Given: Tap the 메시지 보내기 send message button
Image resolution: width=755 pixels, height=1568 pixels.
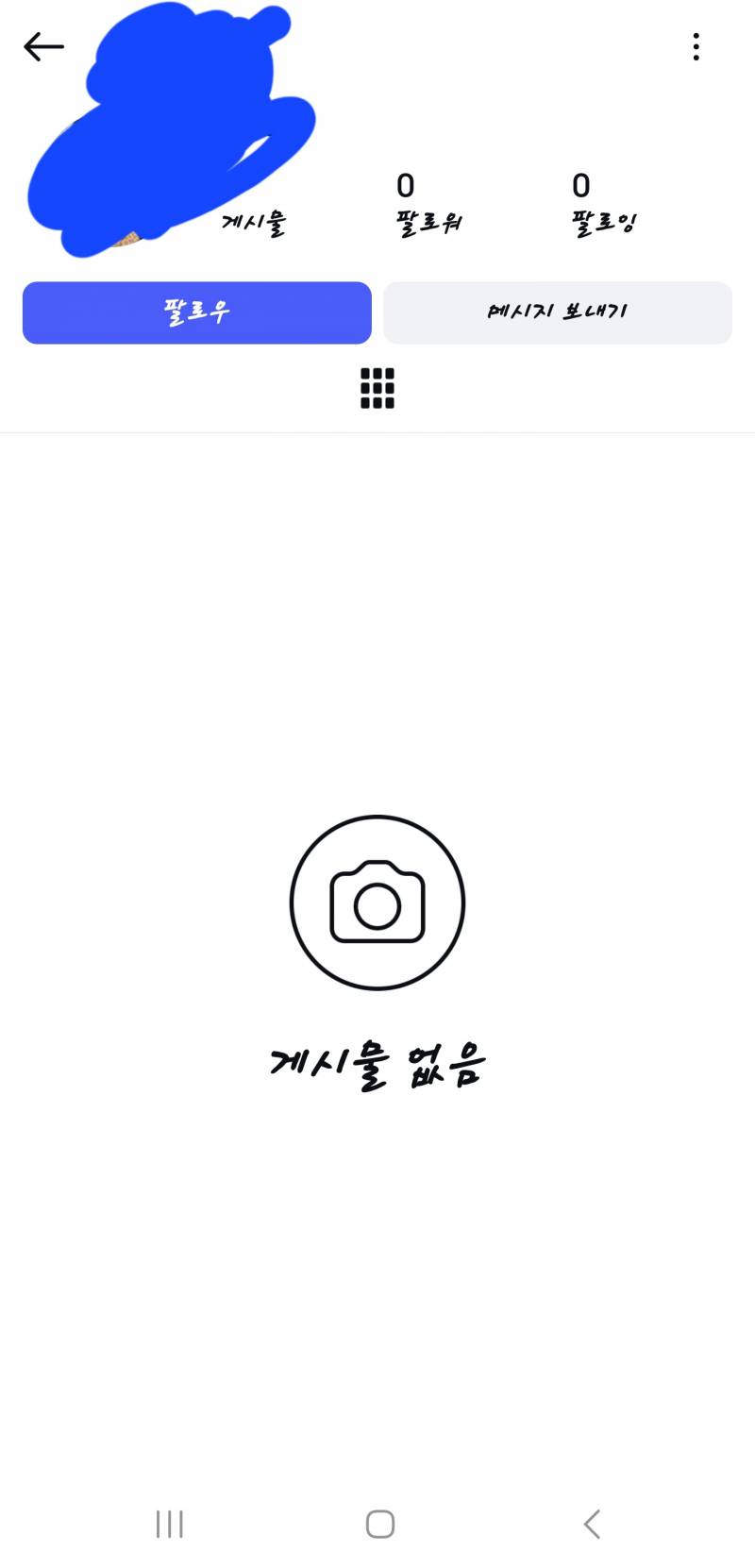Looking at the screenshot, I should click(557, 312).
